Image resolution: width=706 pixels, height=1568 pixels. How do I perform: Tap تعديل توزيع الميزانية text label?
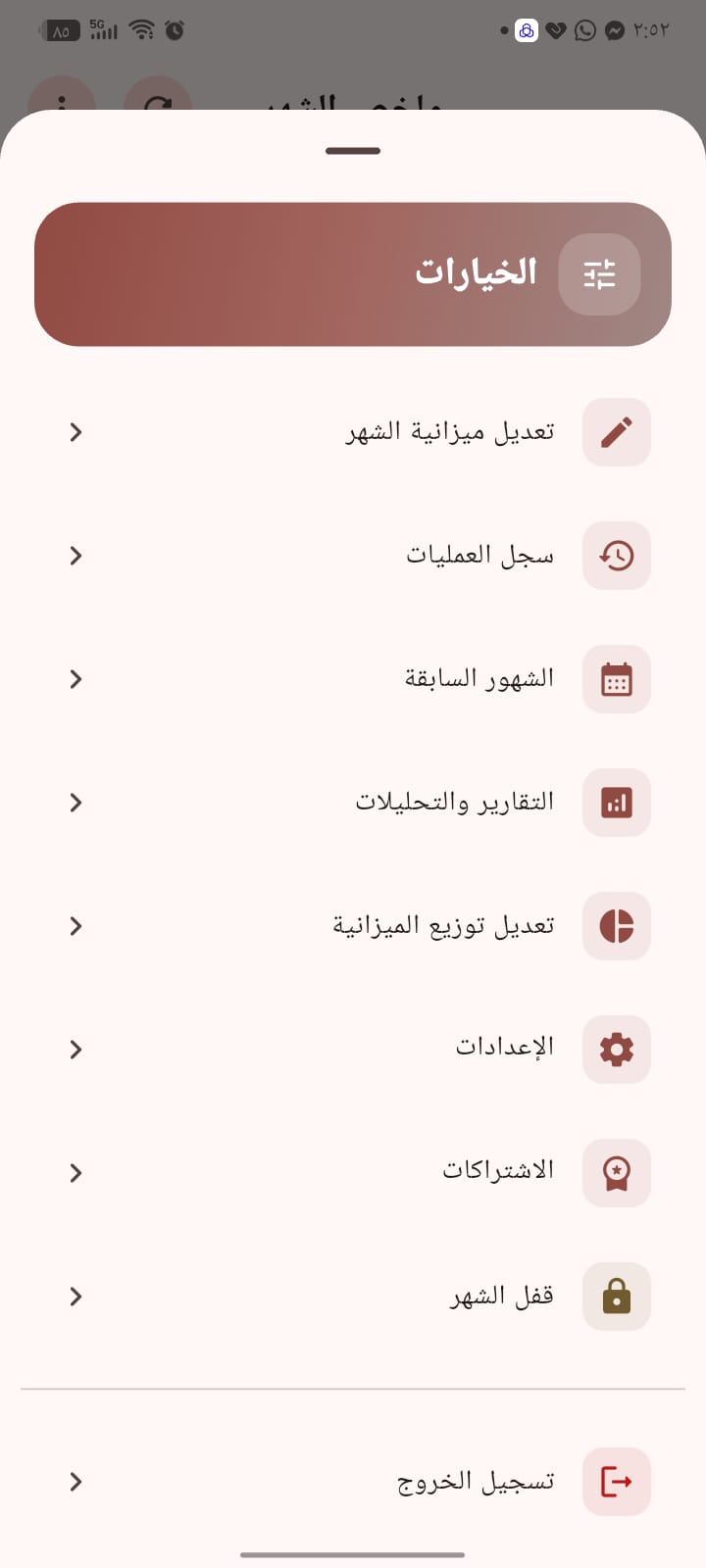(441, 924)
